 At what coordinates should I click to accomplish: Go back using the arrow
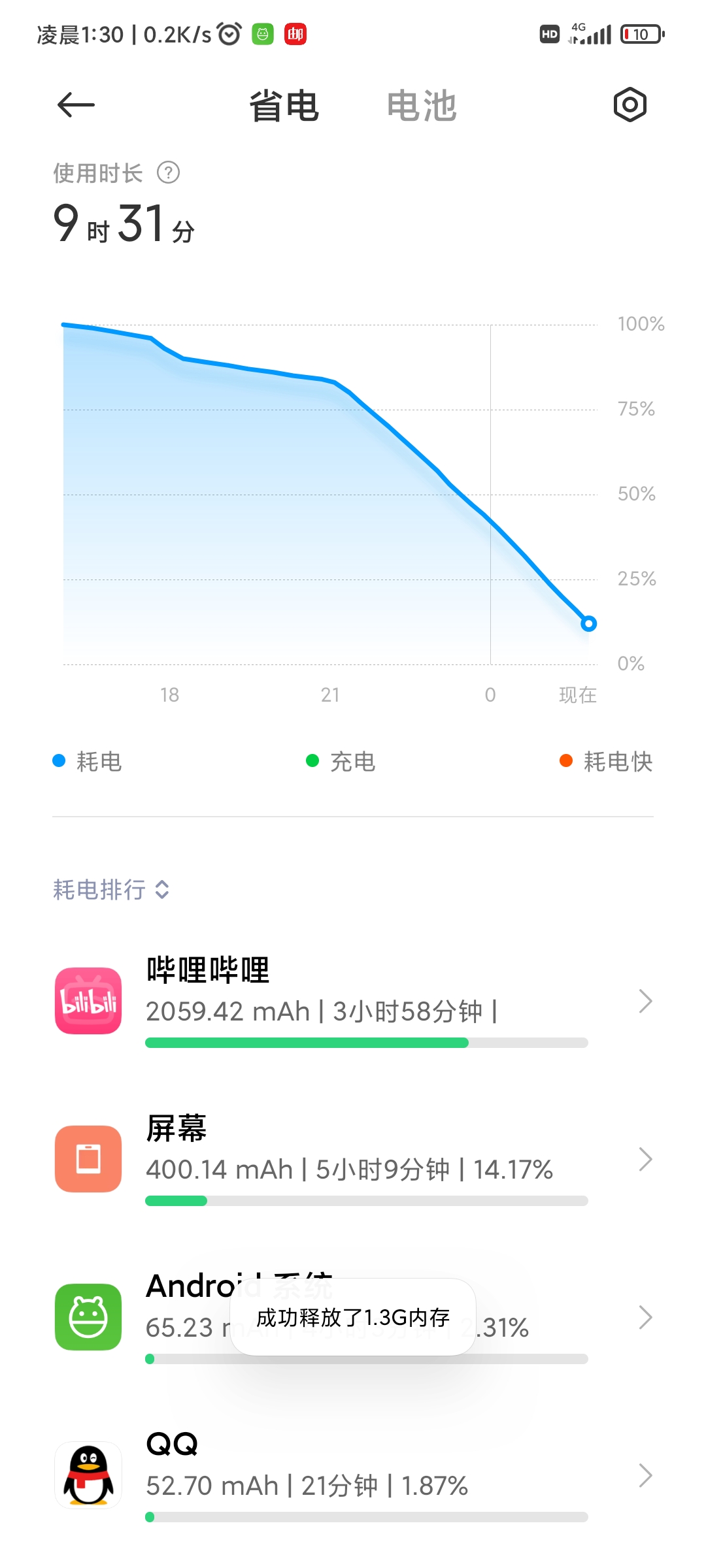76,105
